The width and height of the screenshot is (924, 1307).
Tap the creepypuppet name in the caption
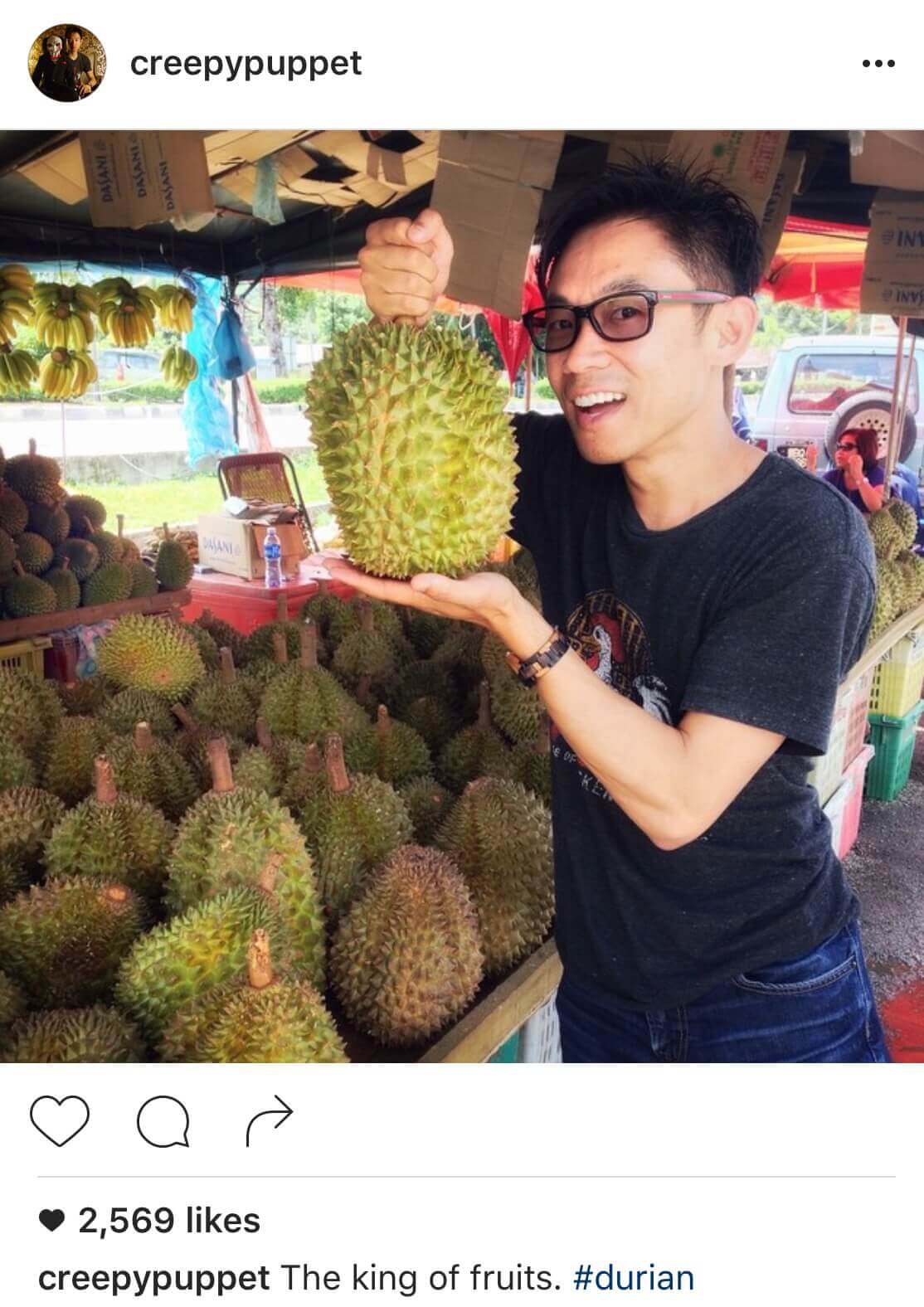153,1278
